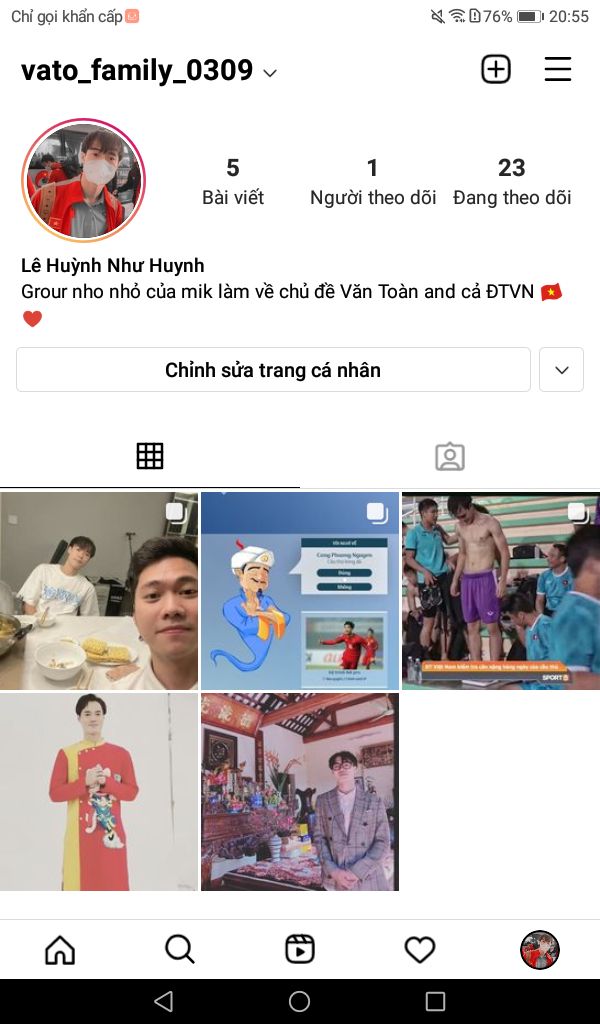The image size is (600, 1024).
Task: Expand suggested accounts chevron button
Action: point(561,370)
